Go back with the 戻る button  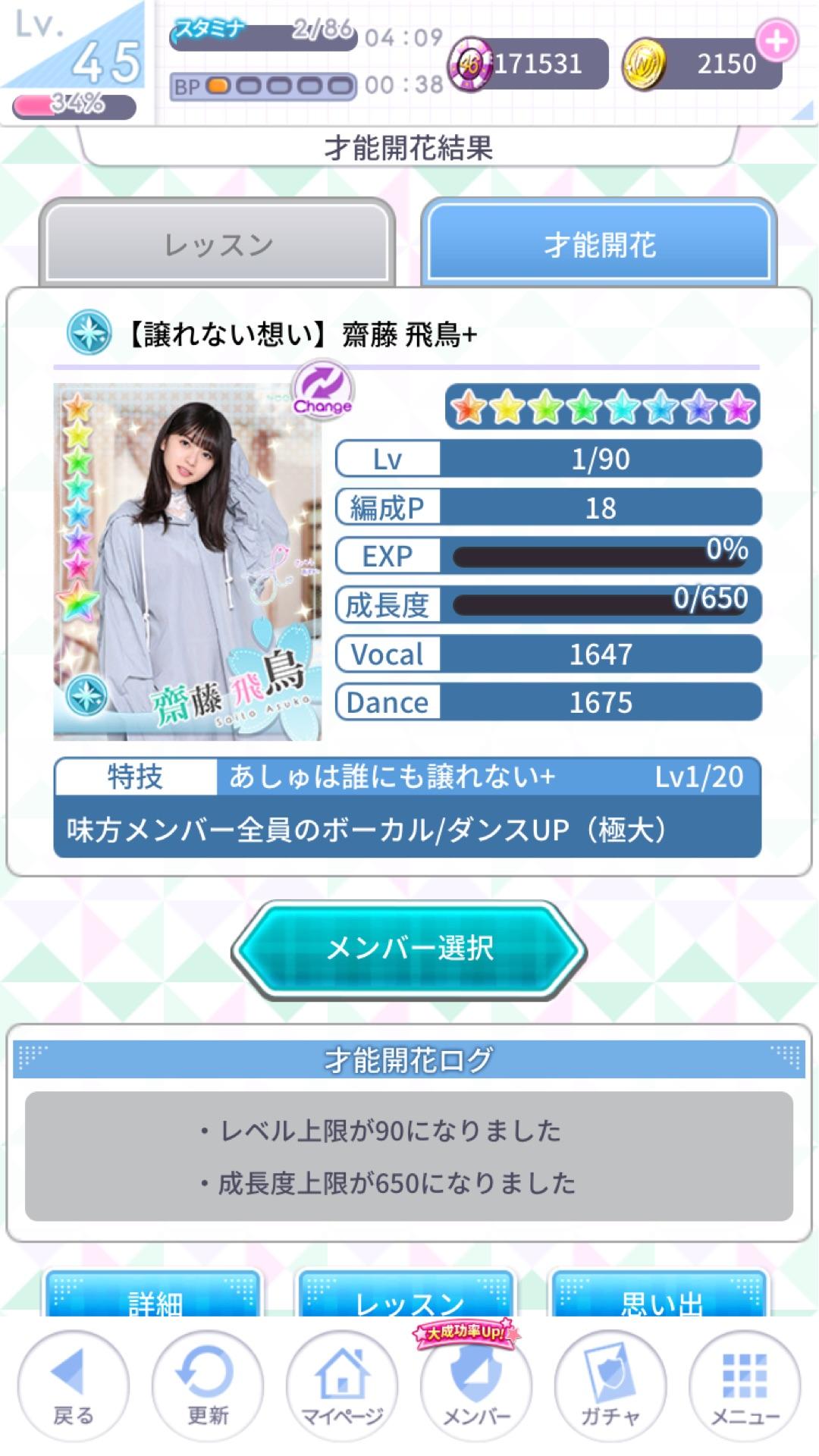pos(73,1388)
